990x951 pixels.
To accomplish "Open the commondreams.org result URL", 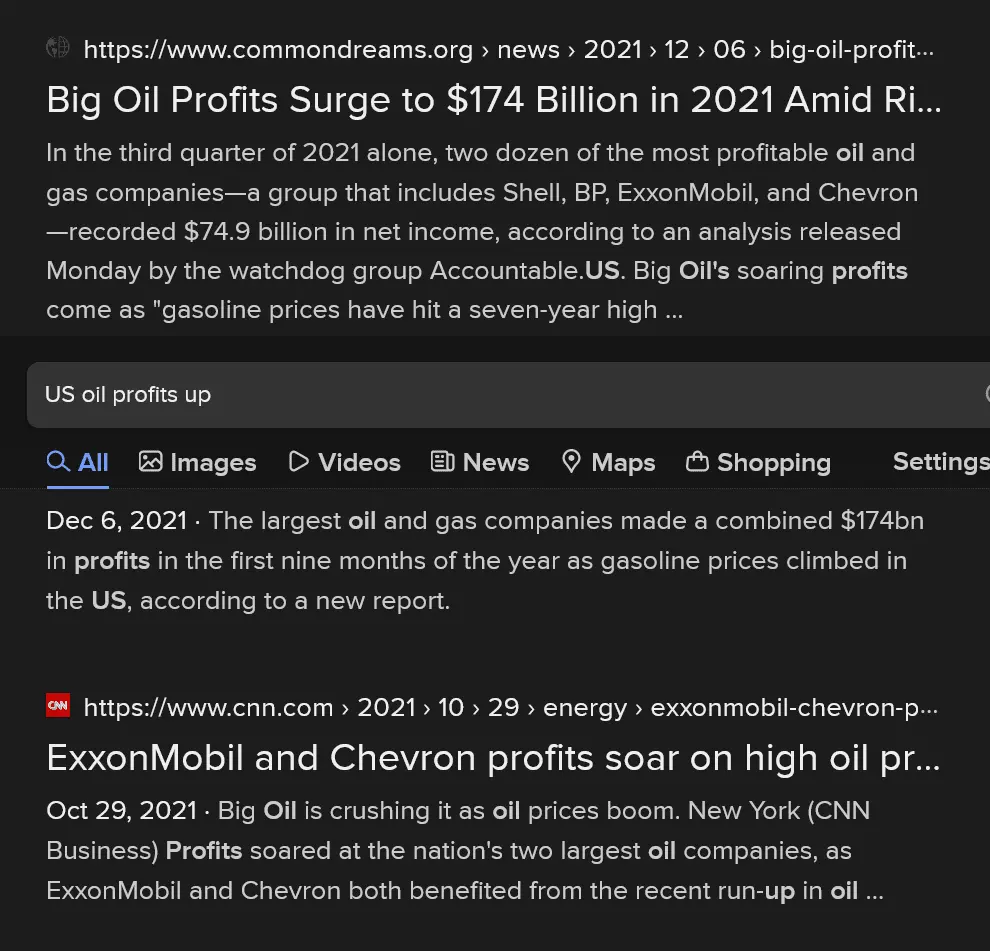I will coord(508,49).
